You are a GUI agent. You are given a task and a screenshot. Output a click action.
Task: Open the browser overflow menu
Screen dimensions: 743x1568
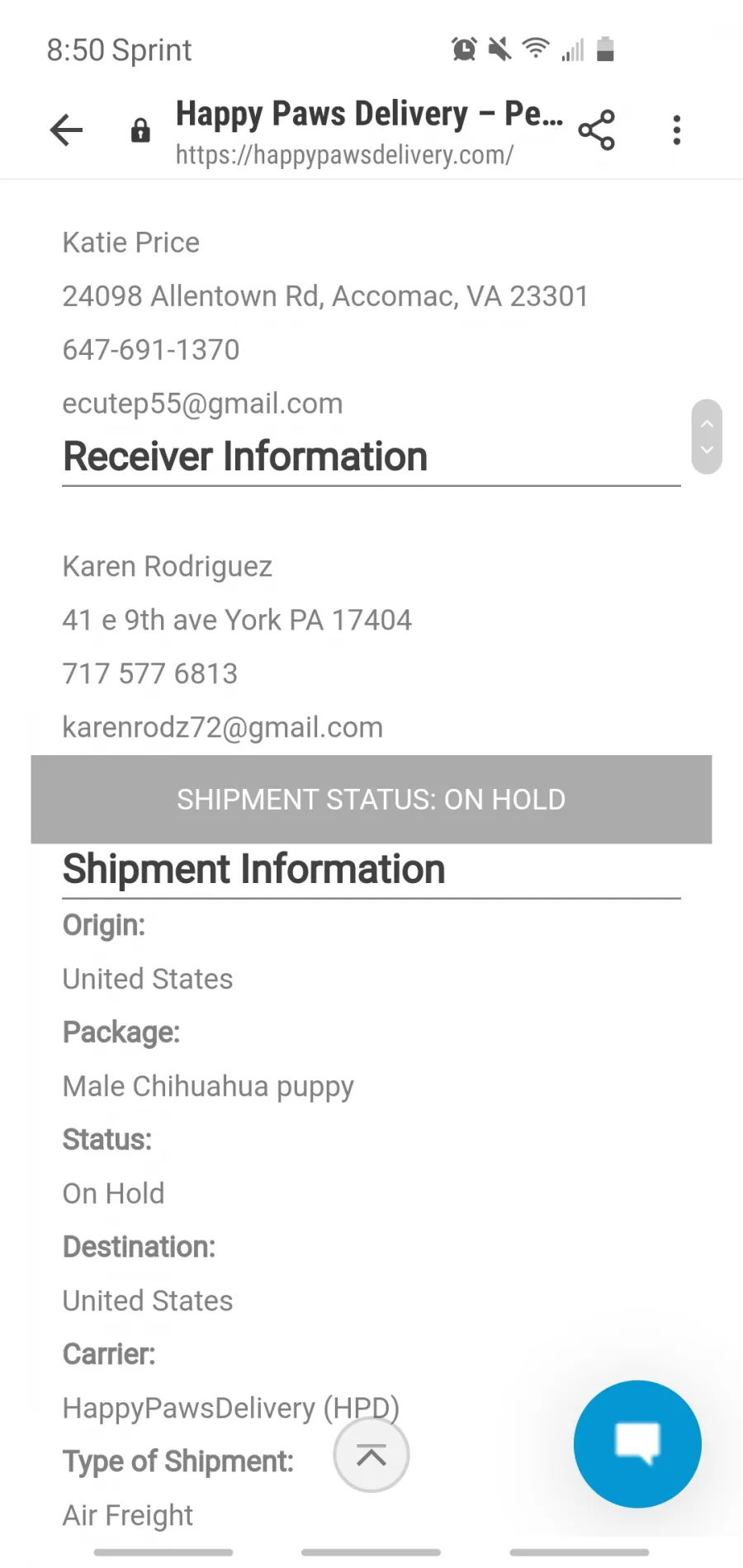pos(677,130)
